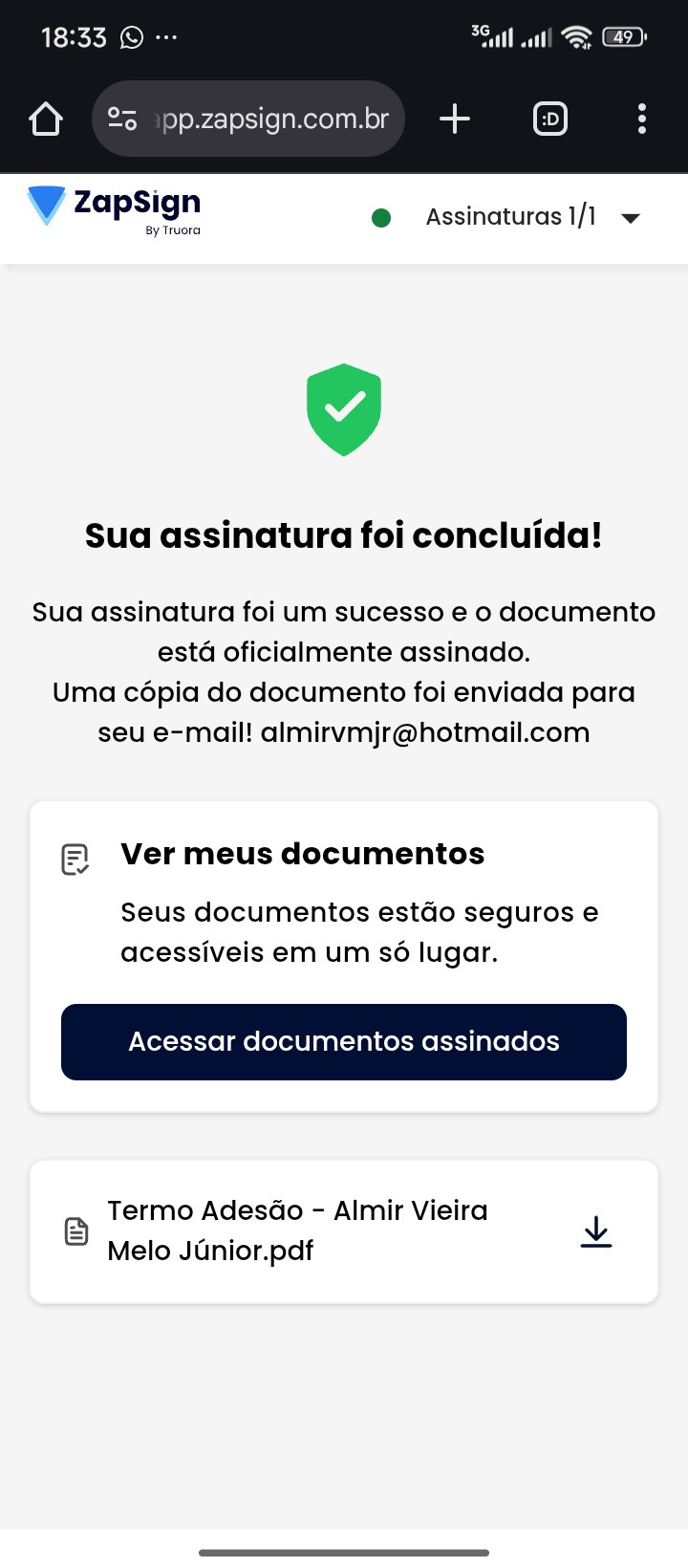Image resolution: width=688 pixels, height=1568 pixels.
Task: View site information settings icon
Action: coord(122,120)
